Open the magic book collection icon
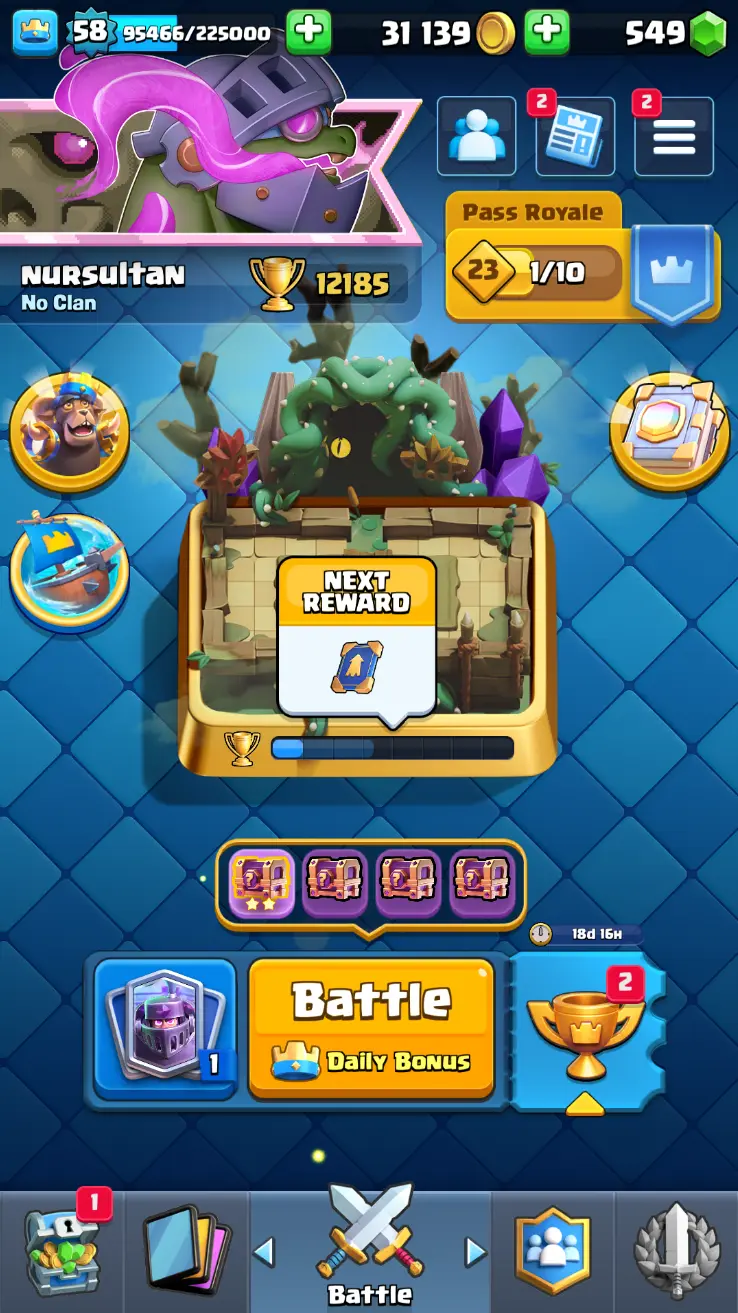 point(669,431)
